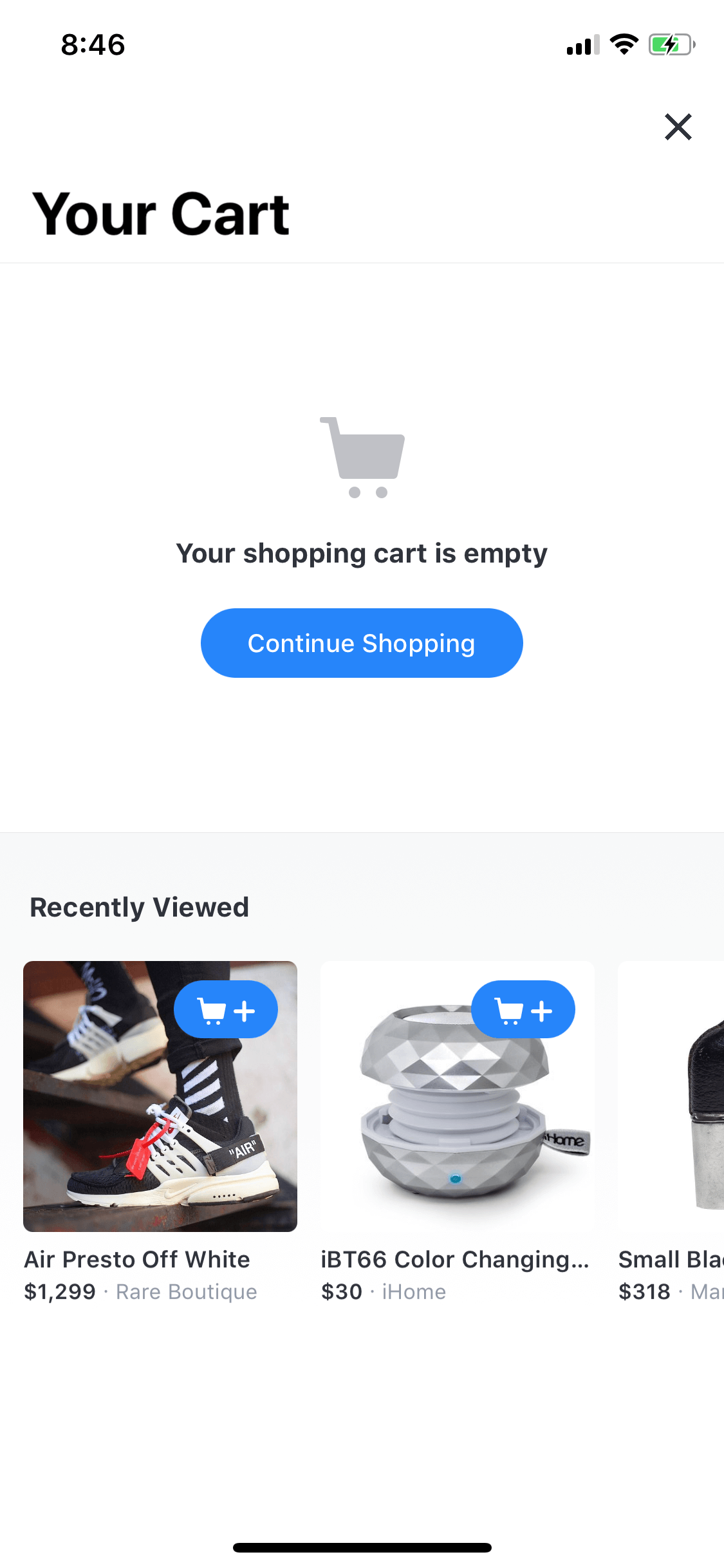This screenshot has width=724, height=1568.
Task: Add iBT66 Color Changing speaker to cart
Action: pyautogui.click(x=523, y=1009)
